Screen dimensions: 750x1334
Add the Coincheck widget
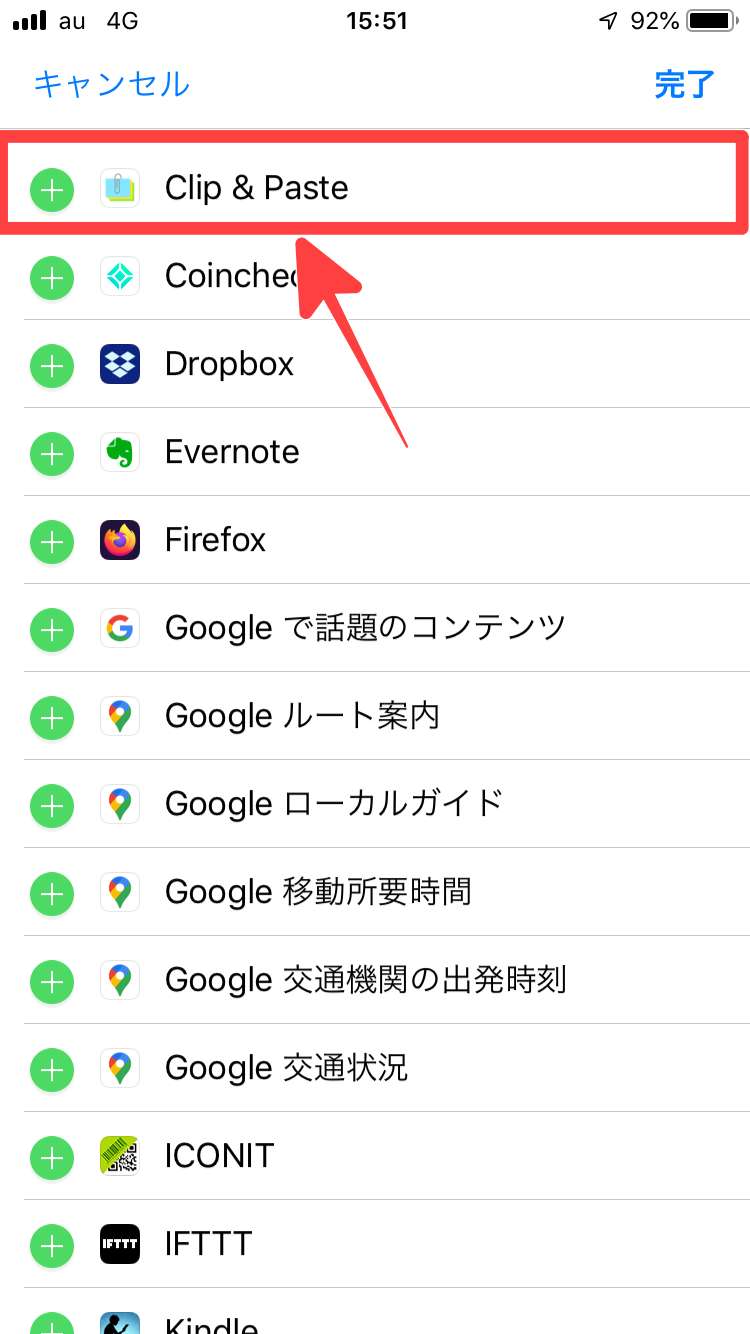(52, 277)
